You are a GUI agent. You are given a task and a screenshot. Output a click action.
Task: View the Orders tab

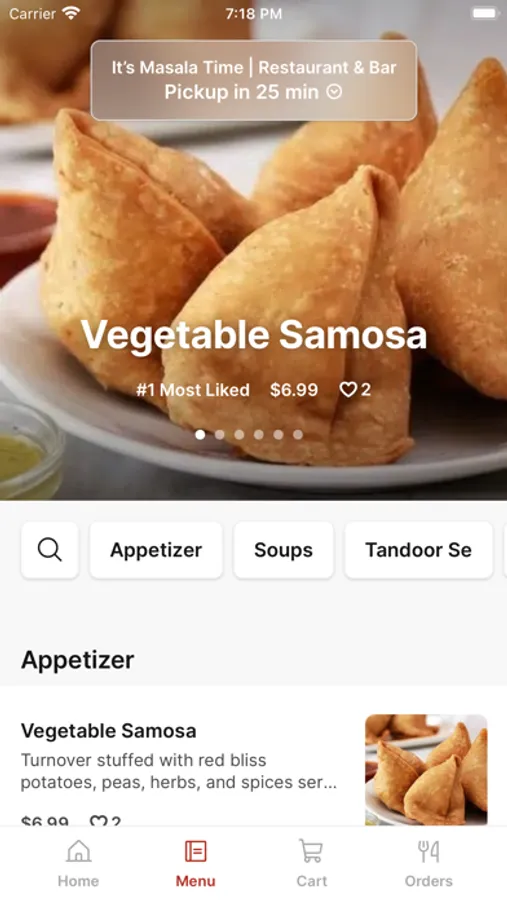point(428,863)
